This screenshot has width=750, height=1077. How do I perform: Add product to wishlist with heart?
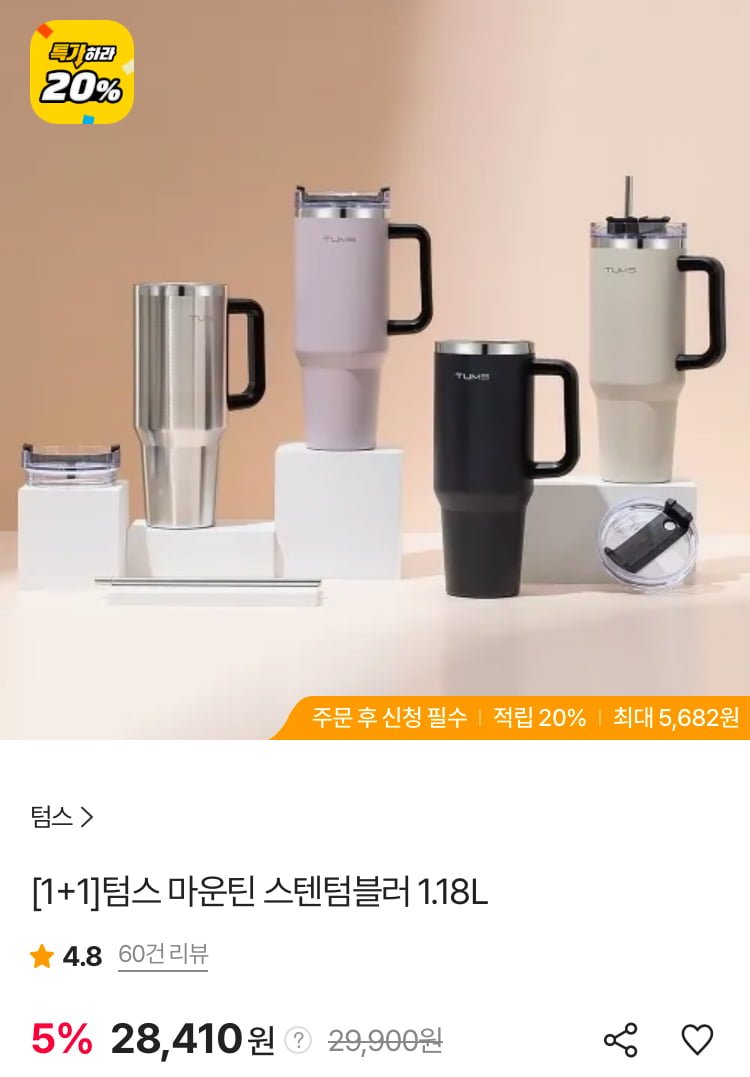[x=697, y=1040]
